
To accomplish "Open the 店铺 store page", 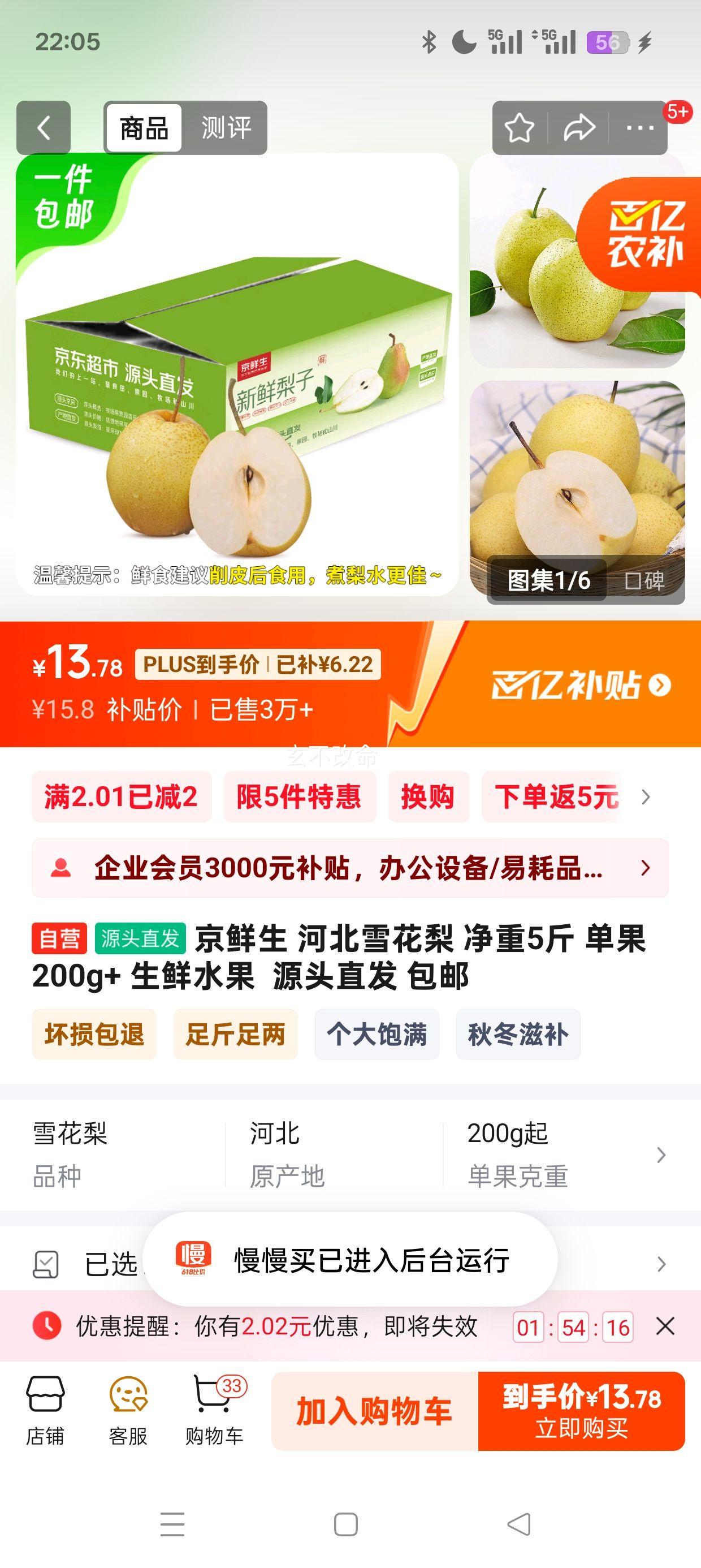I will click(x=45, y=1411).
